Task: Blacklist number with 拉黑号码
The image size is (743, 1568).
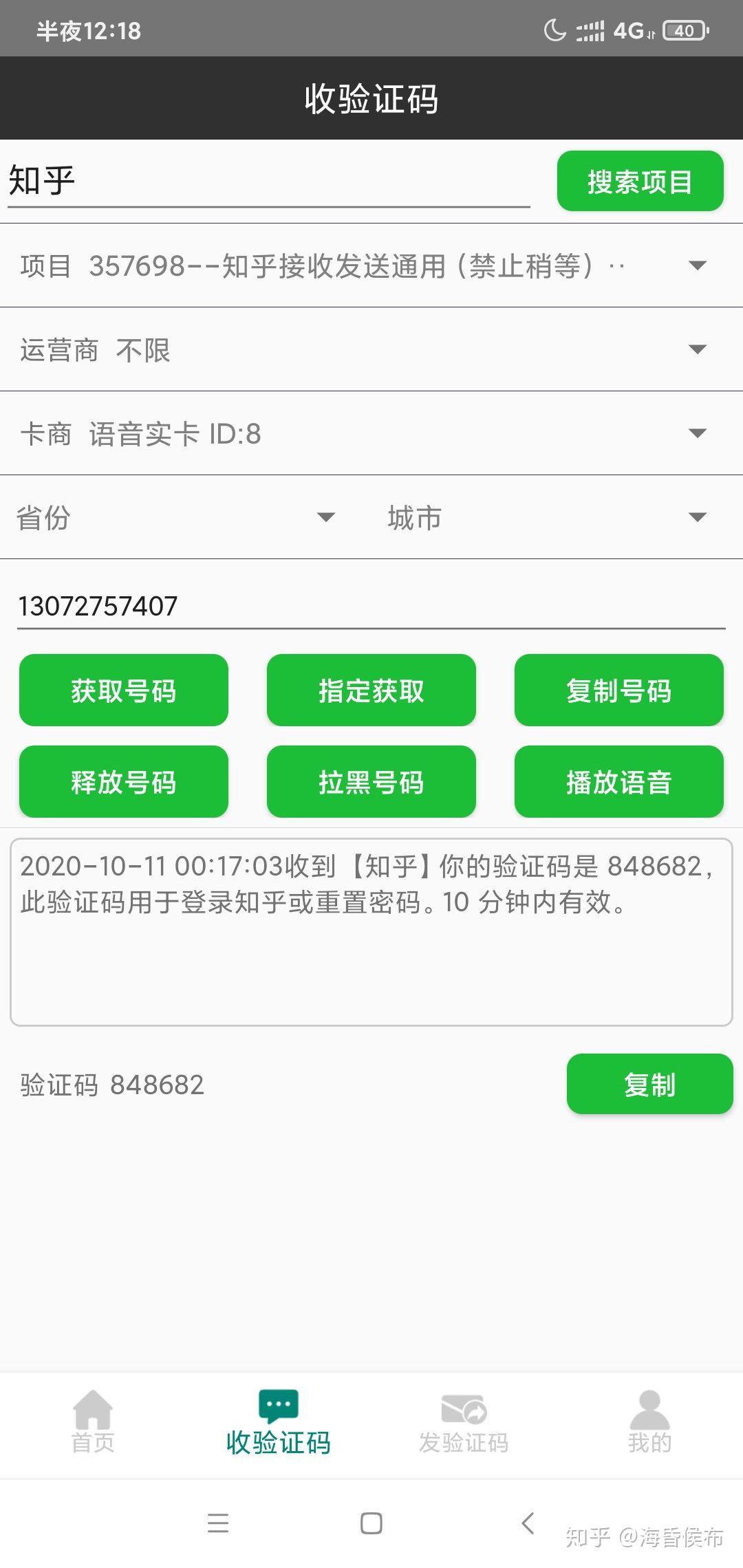Action: (371, 782)
